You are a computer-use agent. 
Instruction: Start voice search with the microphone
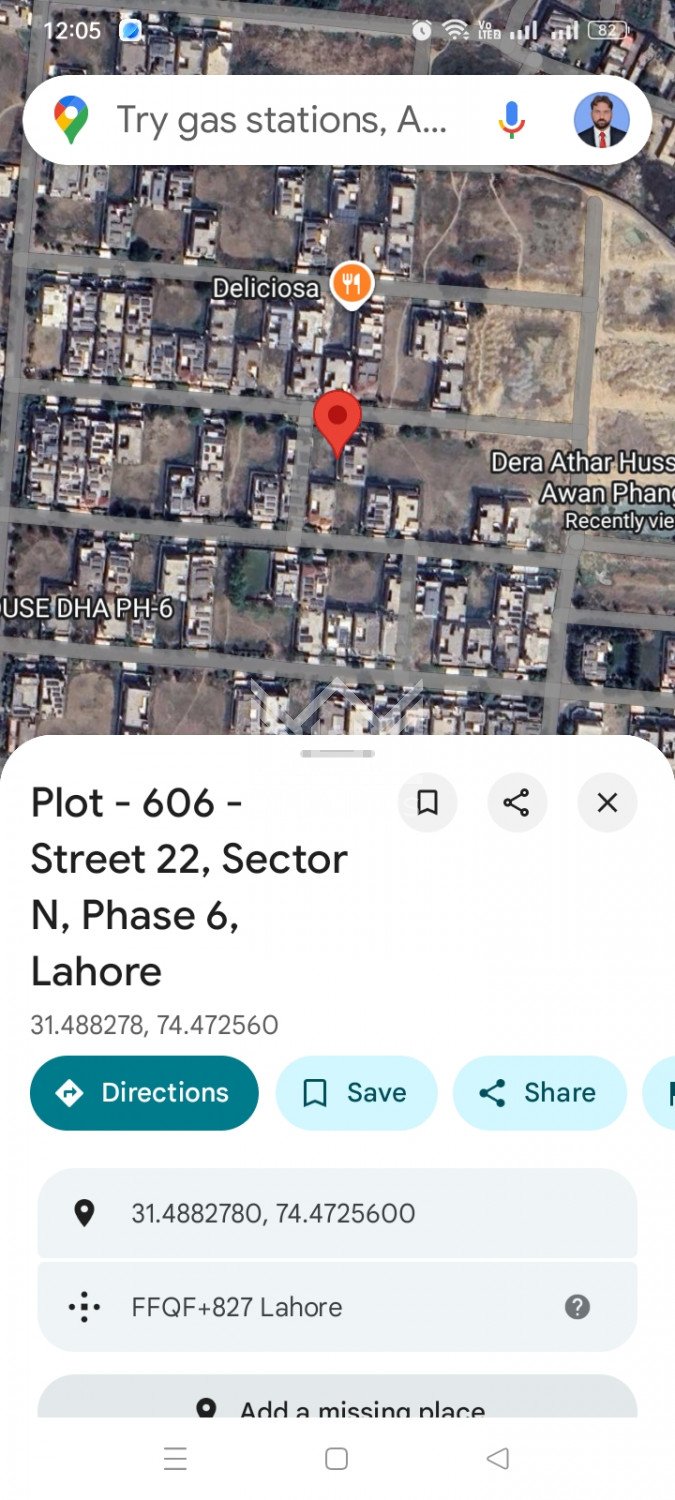[511, 120]
